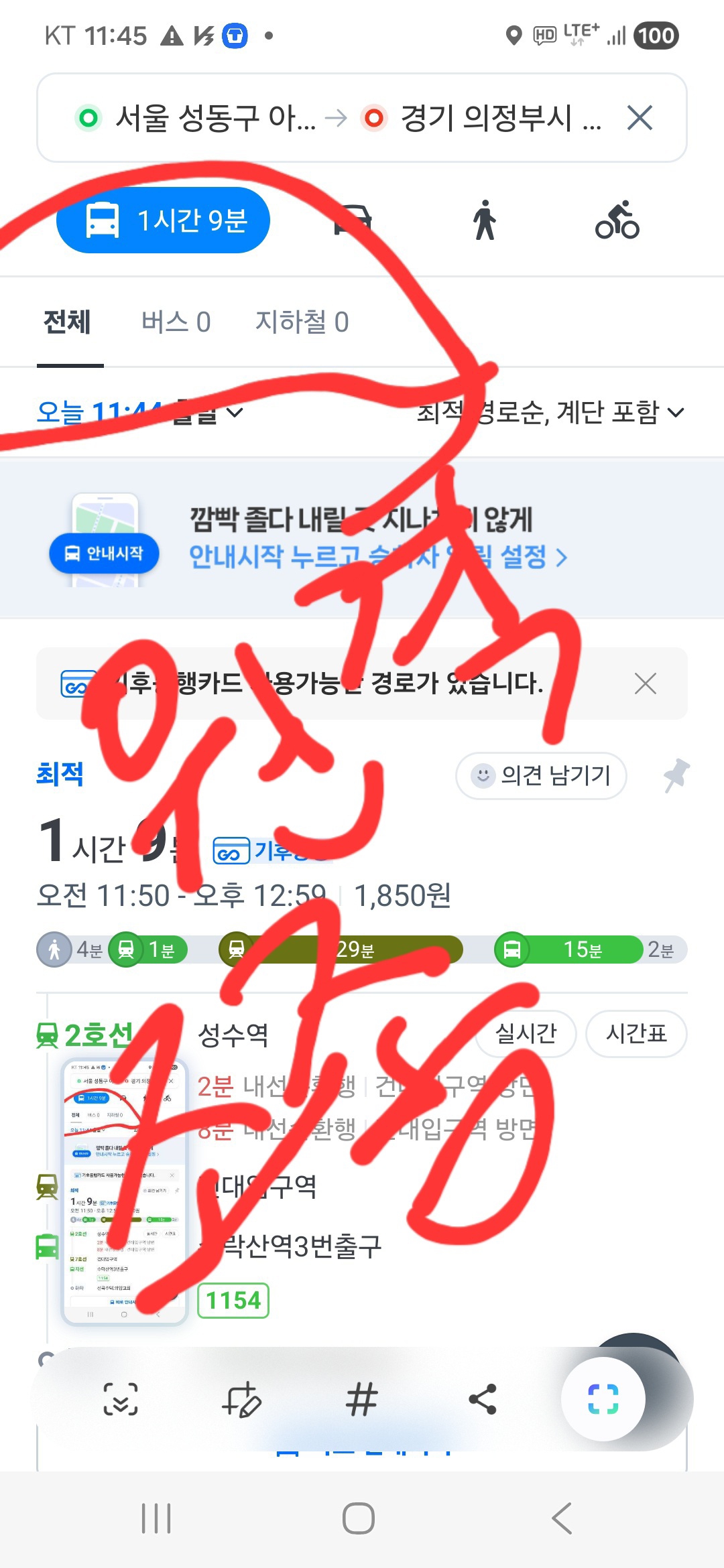The width and height of the screenshot is (724, 1568).
Task: Start scroll capture from screenshot toolbar
Action: click(x=121, y=1399)
